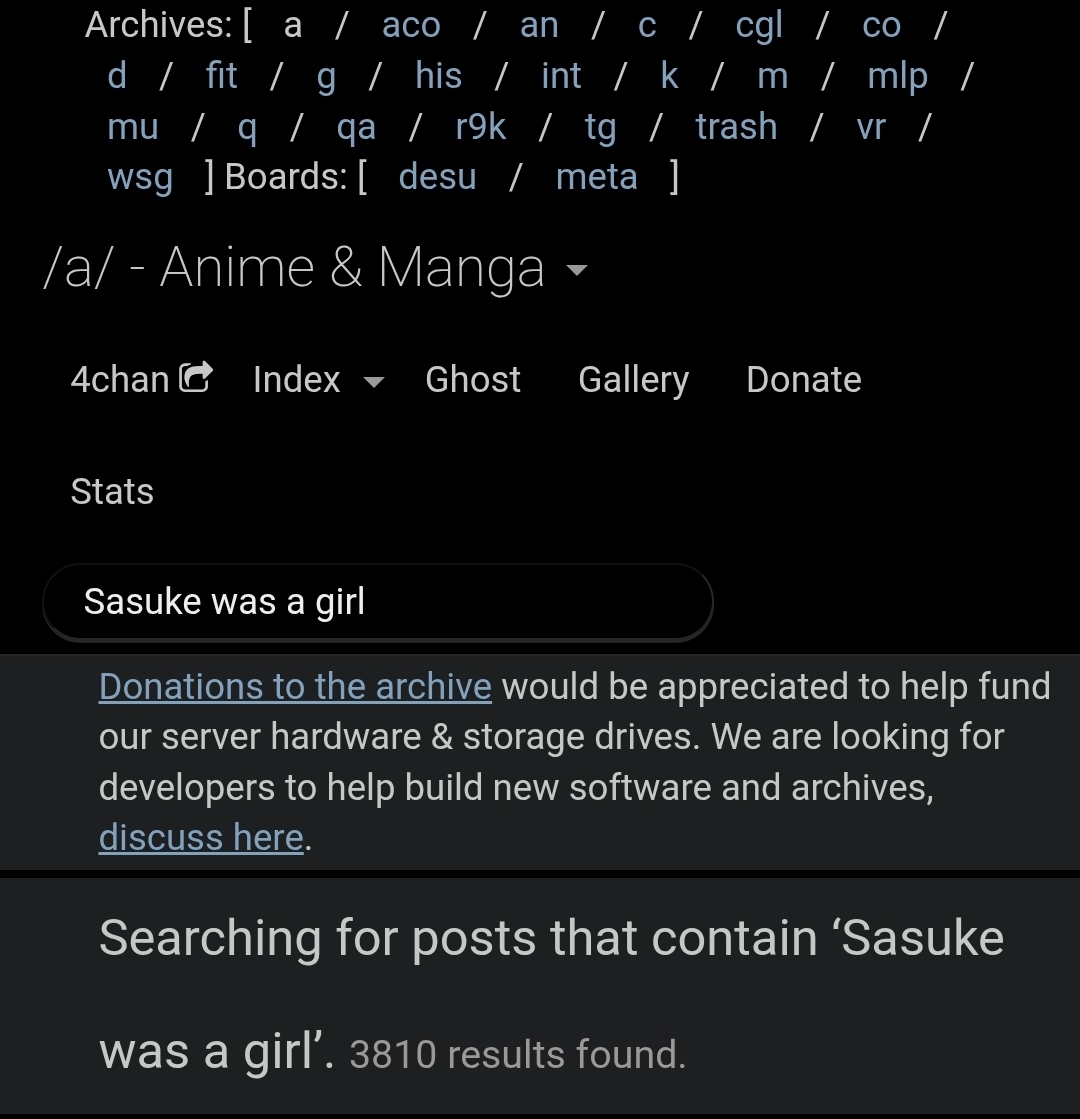This screenshot has width=1080, height=1119.
Task: Open the 4chan external link
Action: pos(141,379)
